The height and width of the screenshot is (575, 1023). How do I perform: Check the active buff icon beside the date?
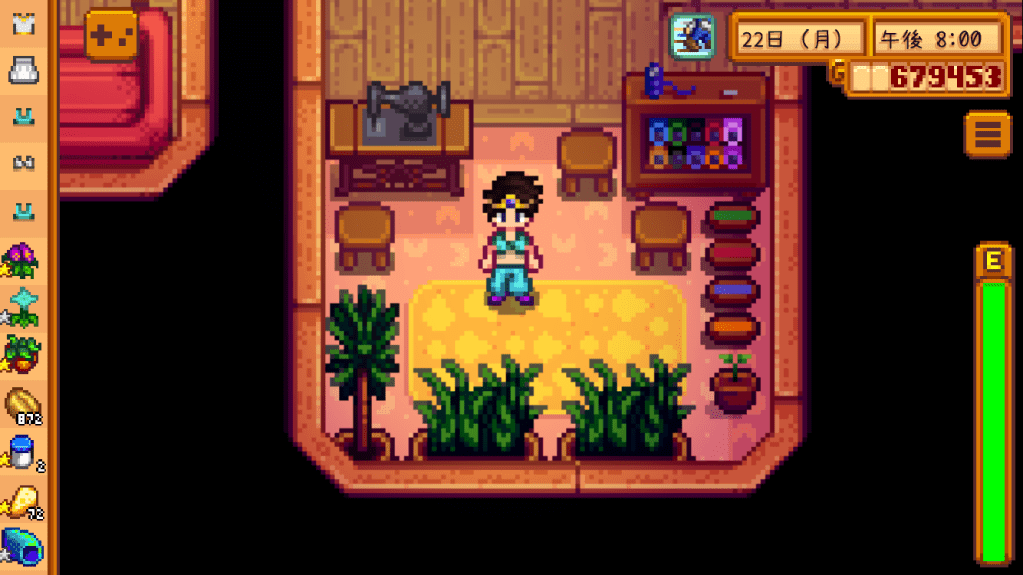tap(691, 37)
